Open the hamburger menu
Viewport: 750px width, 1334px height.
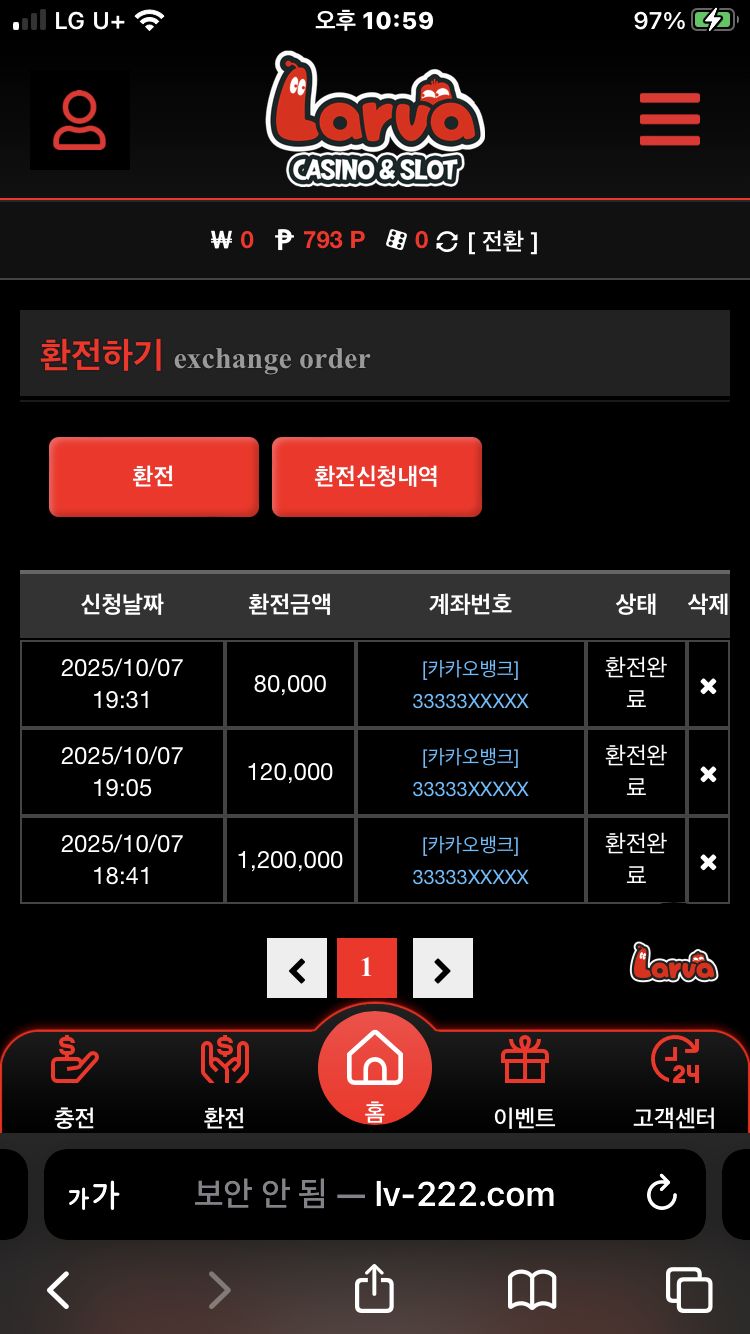point(669,119)
